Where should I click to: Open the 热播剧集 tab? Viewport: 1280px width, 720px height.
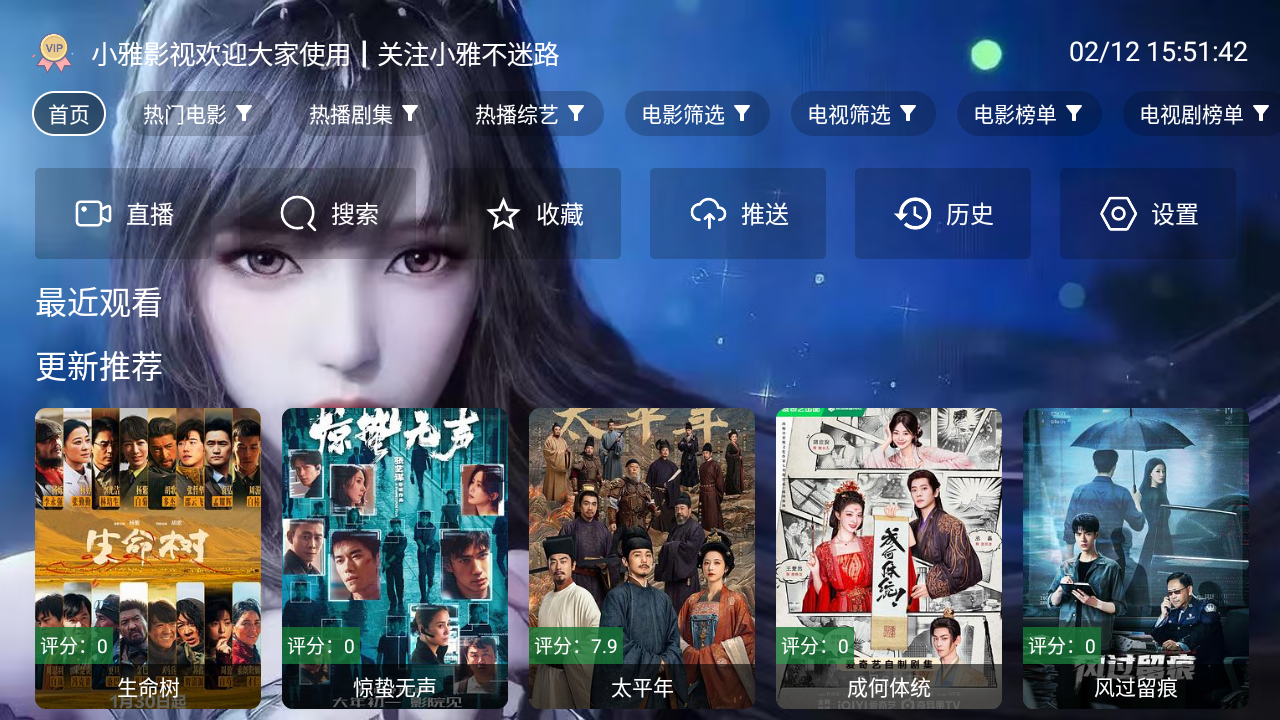click(363, 114)
